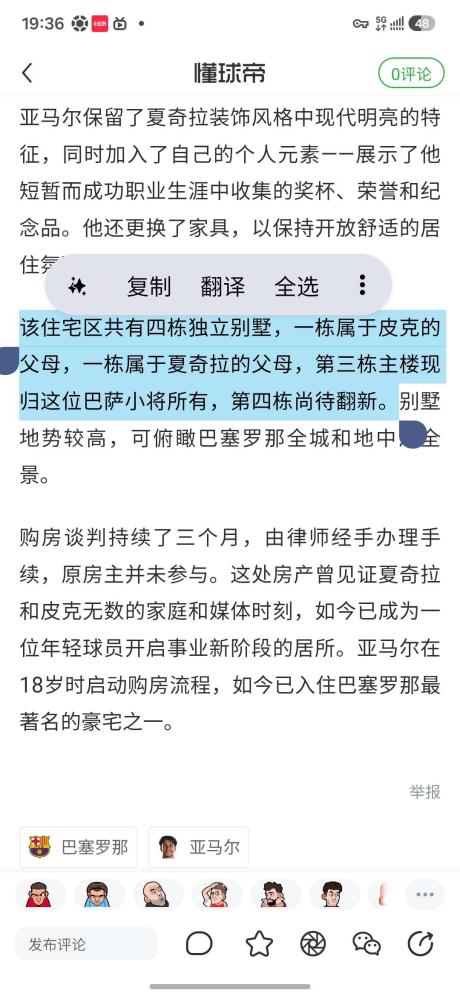Pick the first red-shirt emoji reaction
The image size is (460, 996).
(38, 894)
